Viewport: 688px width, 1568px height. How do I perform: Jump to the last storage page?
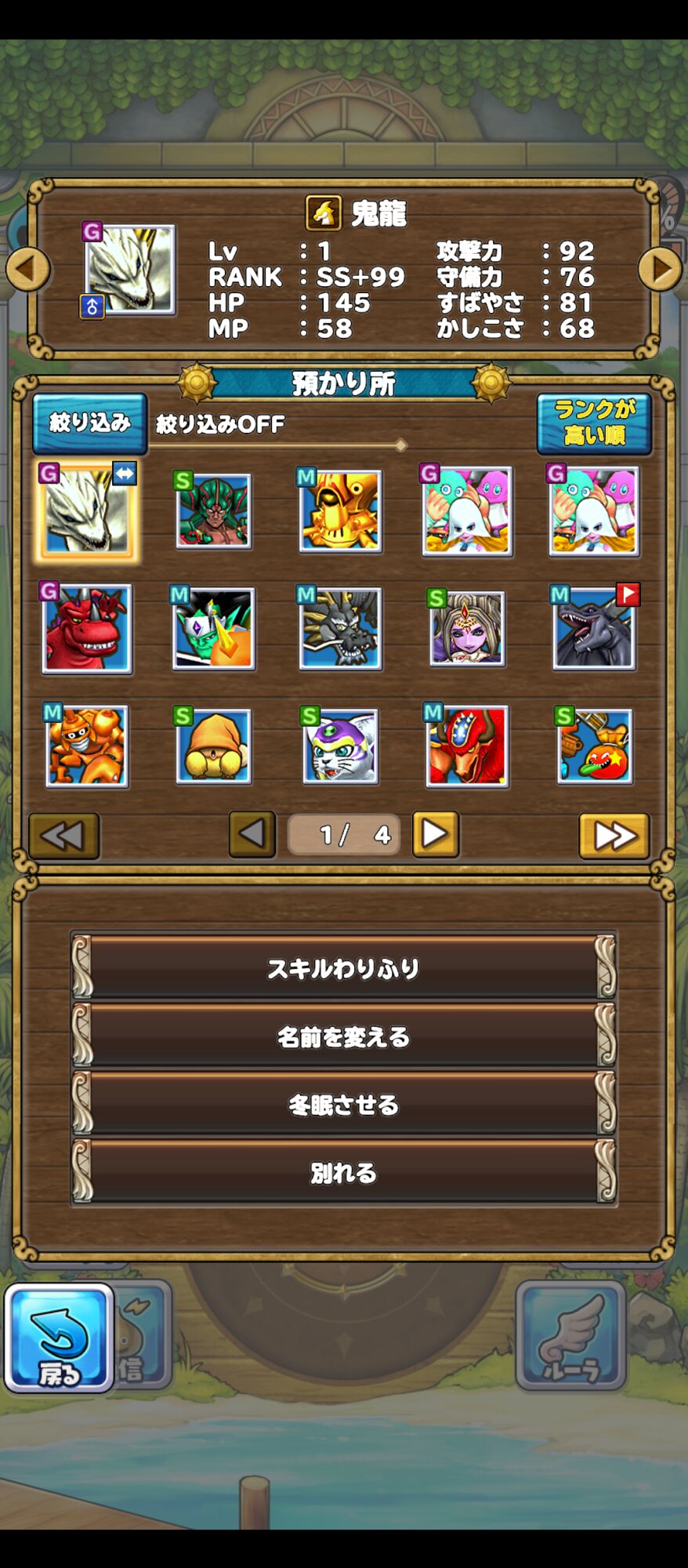click(614, 836)
